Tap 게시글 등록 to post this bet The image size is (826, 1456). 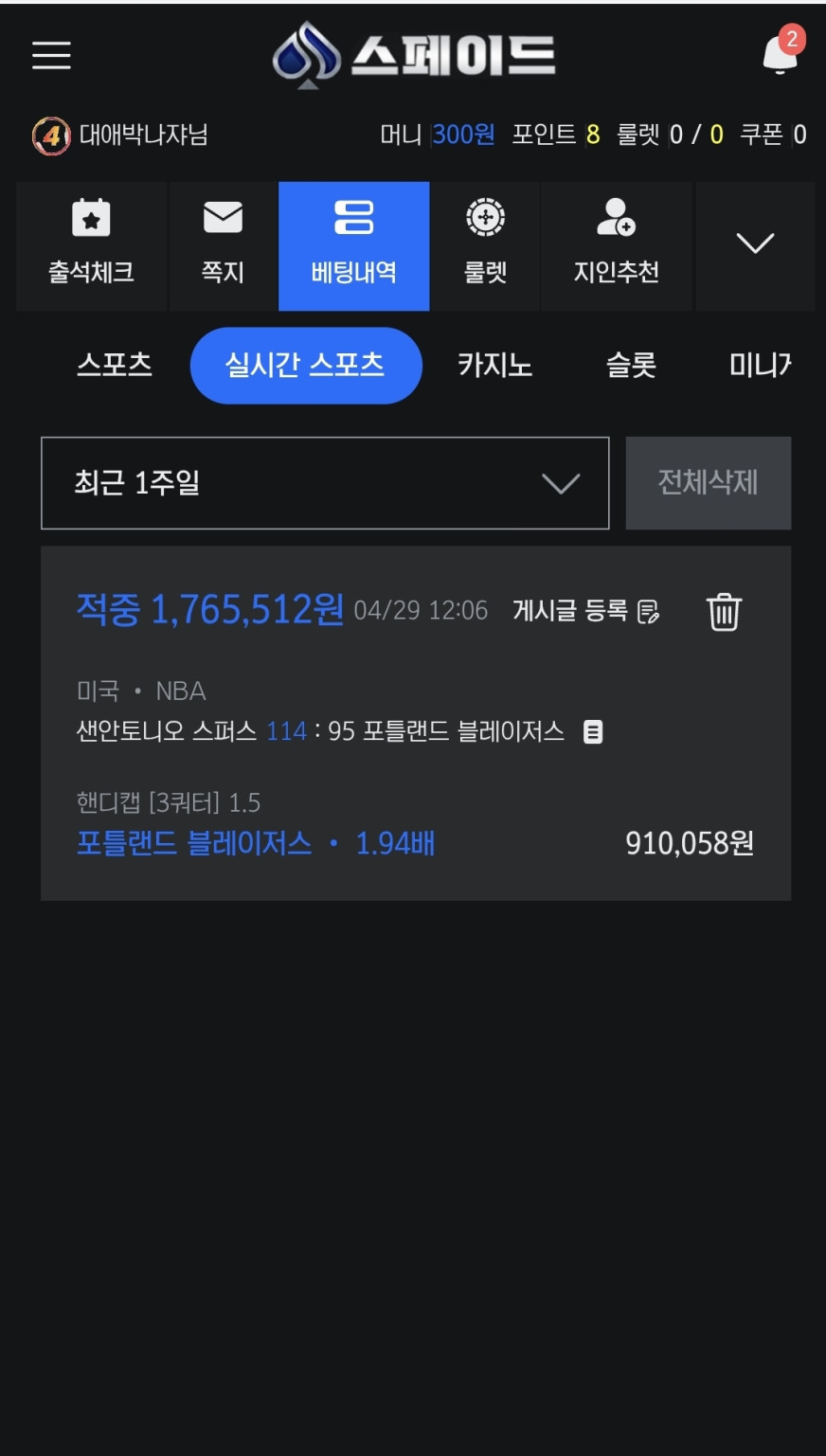(585, 611)
